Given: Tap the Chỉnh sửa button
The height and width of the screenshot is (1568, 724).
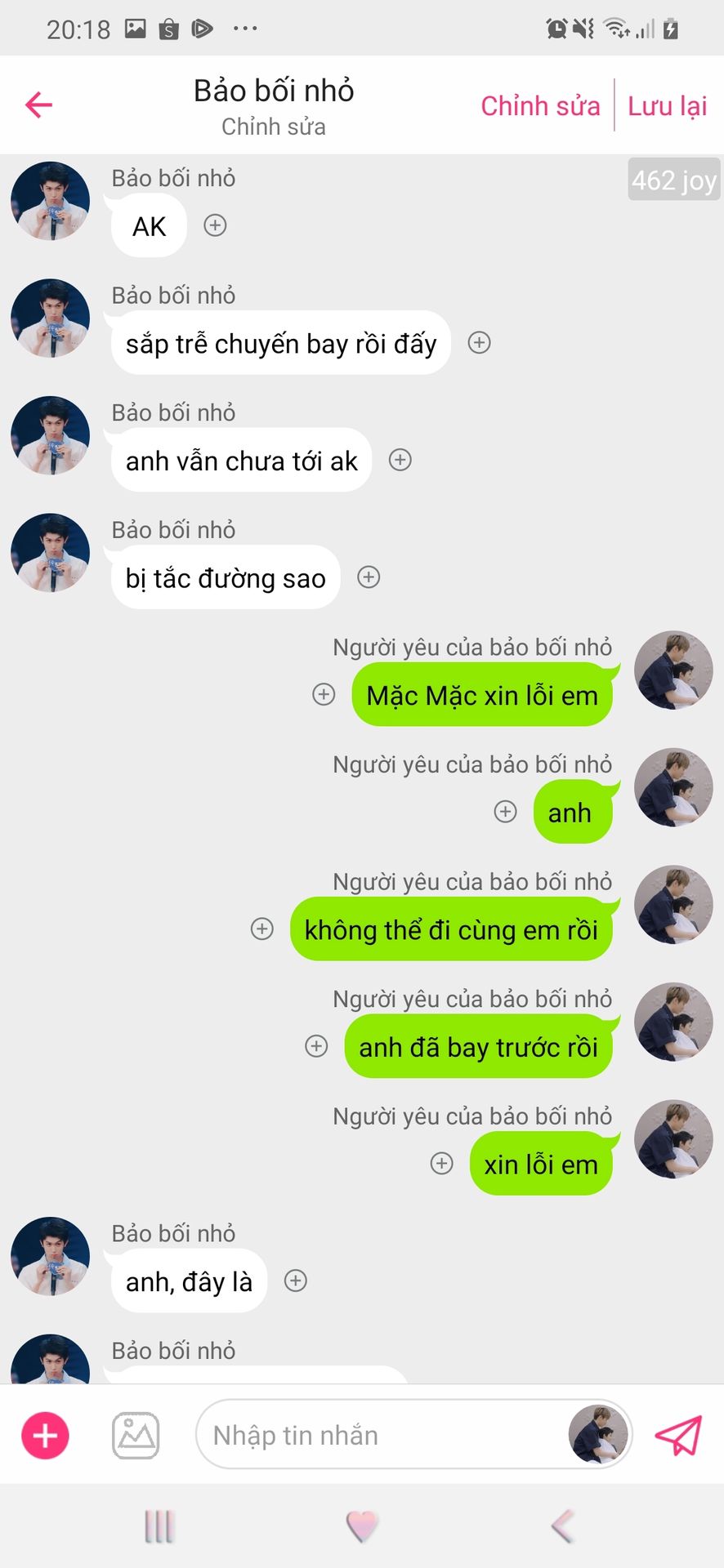Looking at the screenshot, I should [x=540, y=106].
